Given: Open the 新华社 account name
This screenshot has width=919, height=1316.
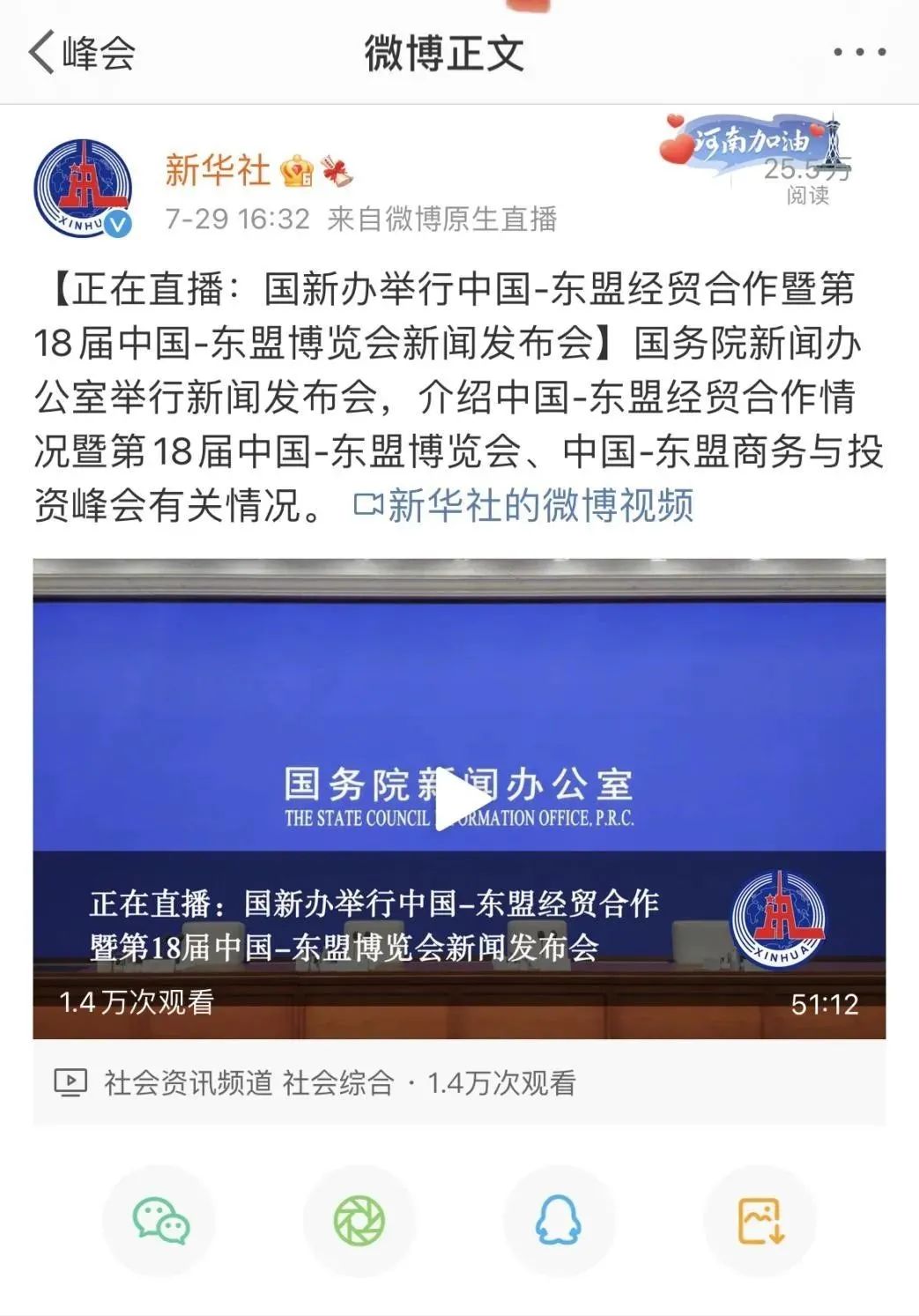Looking at the screenshot, I should tap(218, 169).
